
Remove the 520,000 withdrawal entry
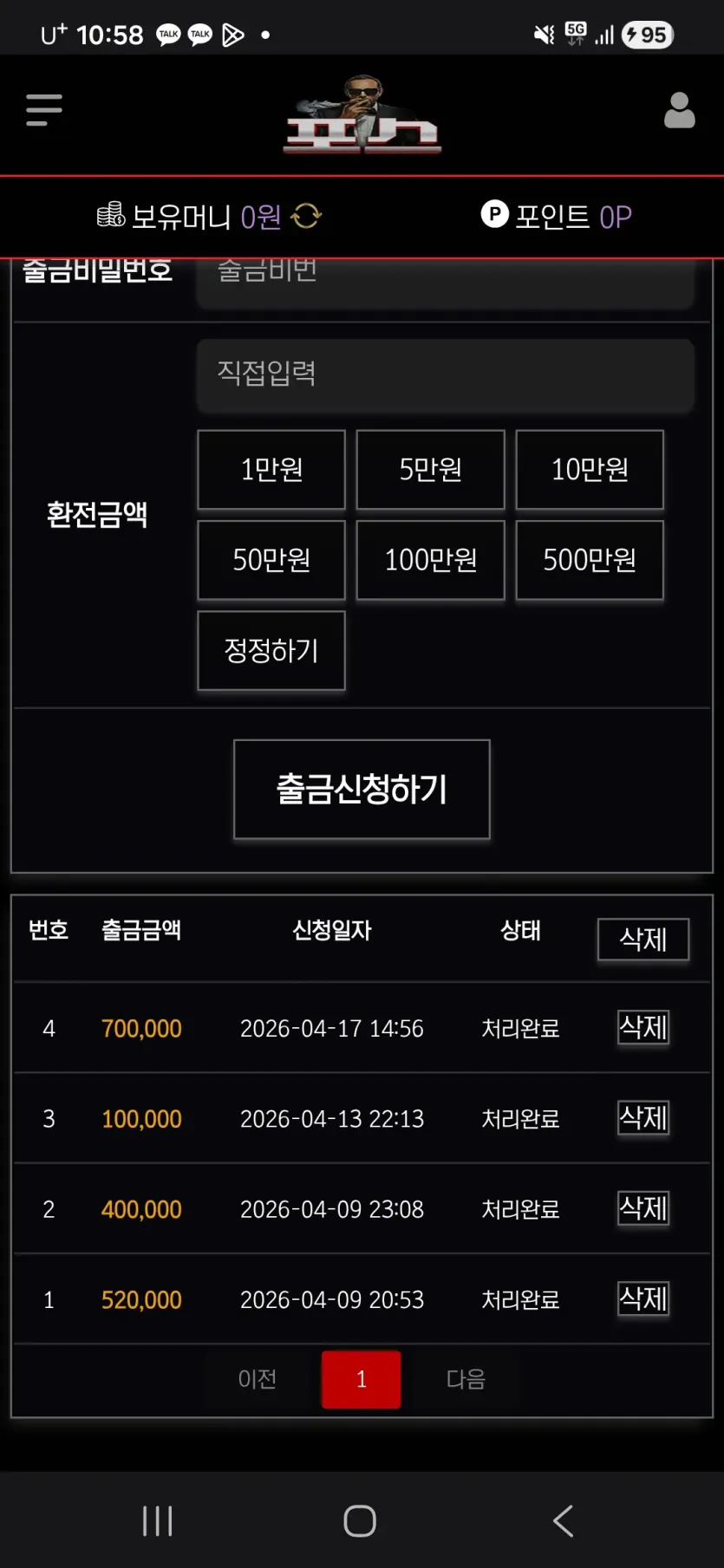[x=643, y=1298]
